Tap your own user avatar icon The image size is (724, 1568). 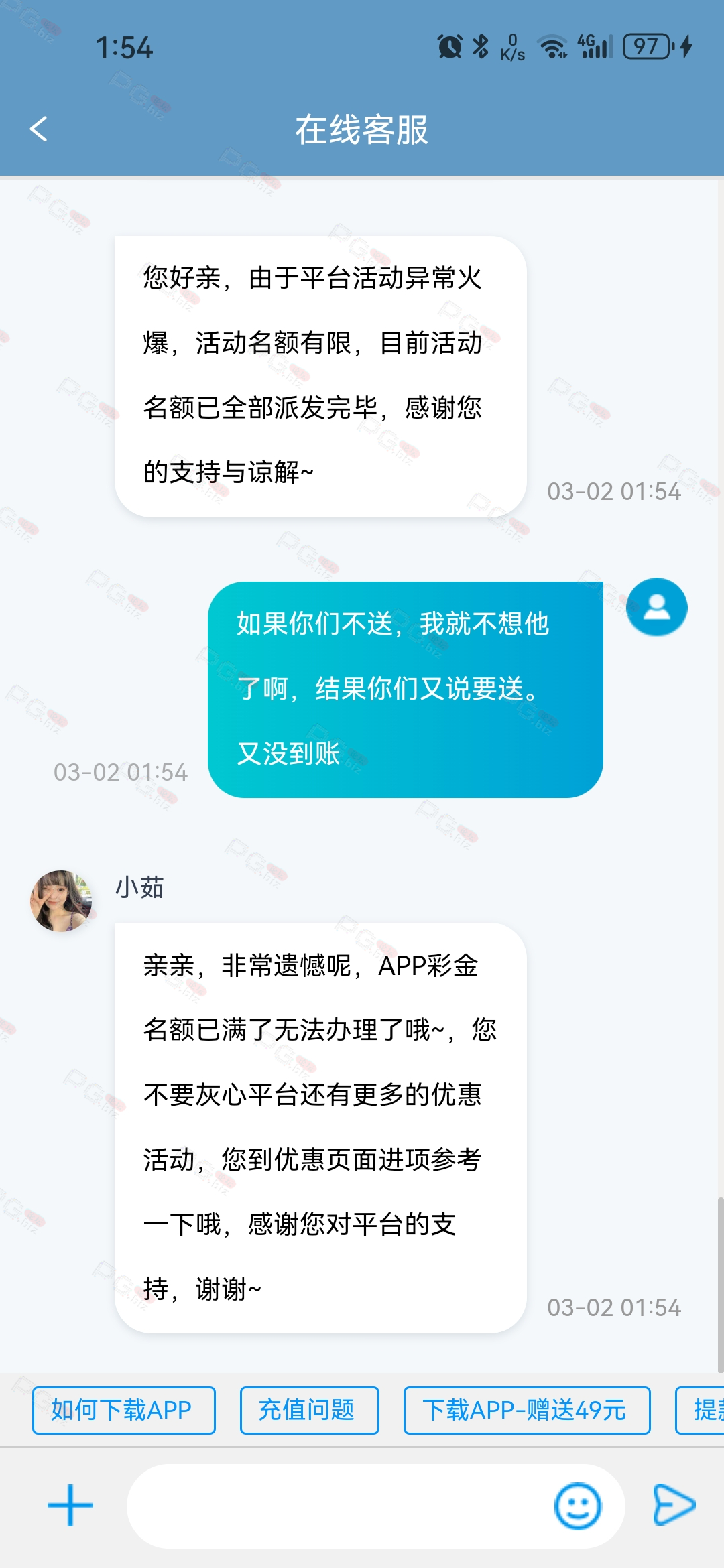[x=656, y=607]
